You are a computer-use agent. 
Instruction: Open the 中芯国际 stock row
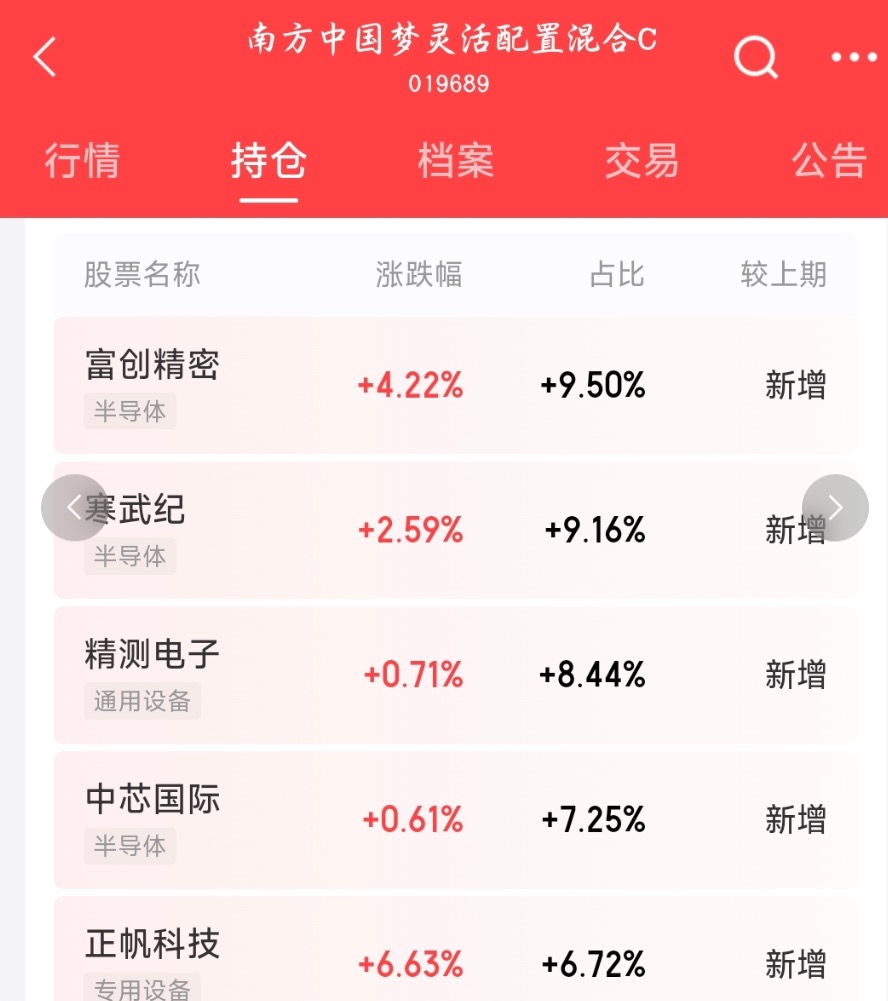pyautogui.click(x=455, y=820)
